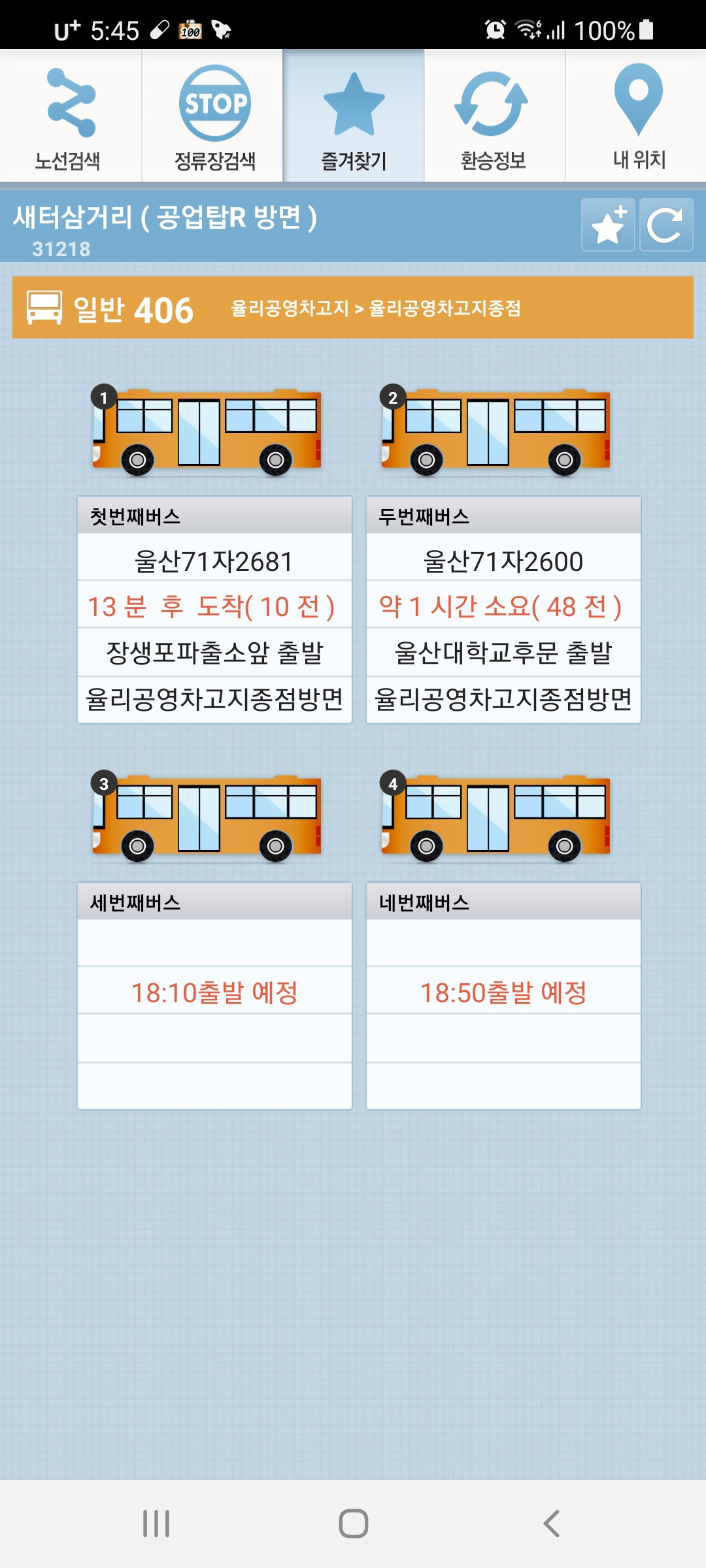Open the 노선검색 route search tab
706x1568 pixels.
(x=70, y=116)
